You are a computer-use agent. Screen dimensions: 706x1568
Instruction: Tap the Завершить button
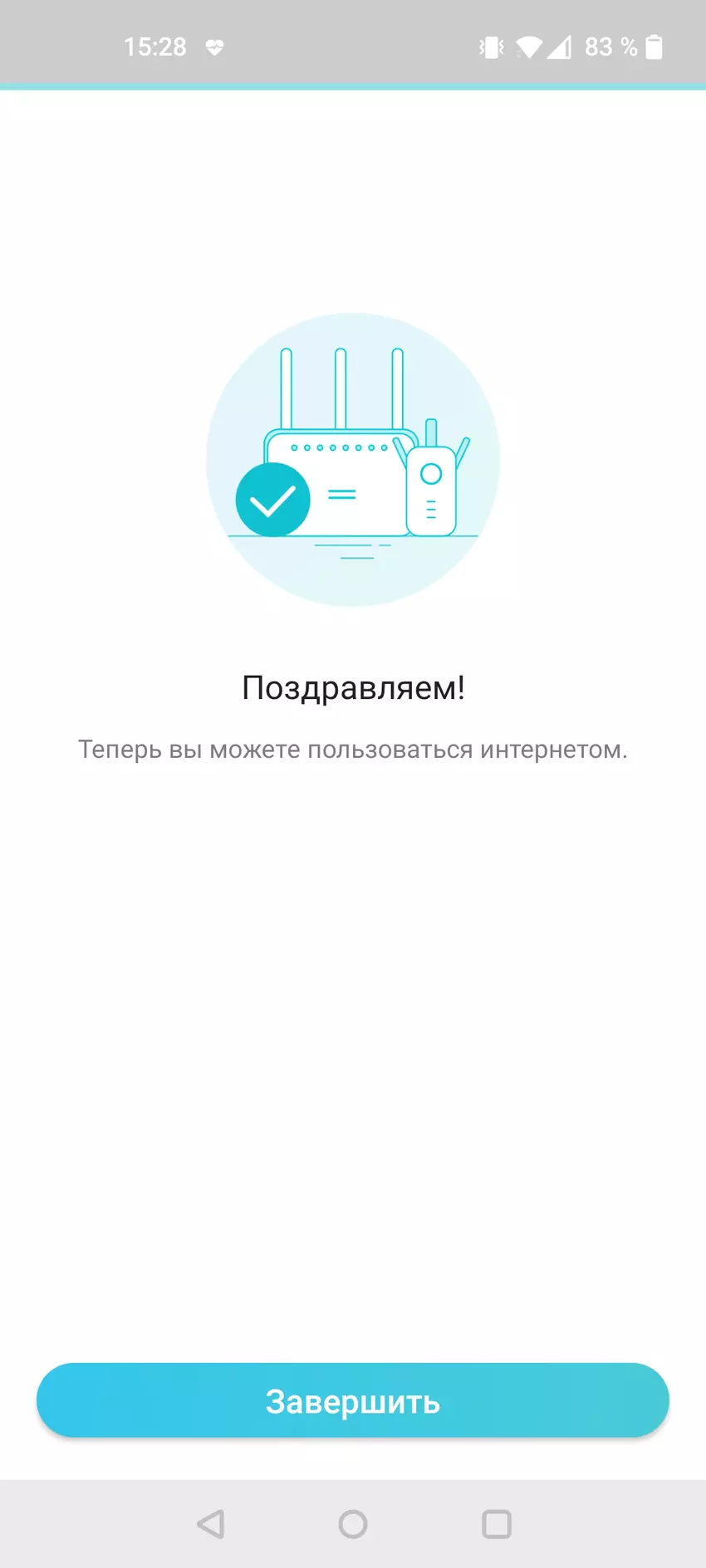[353, 1400]
